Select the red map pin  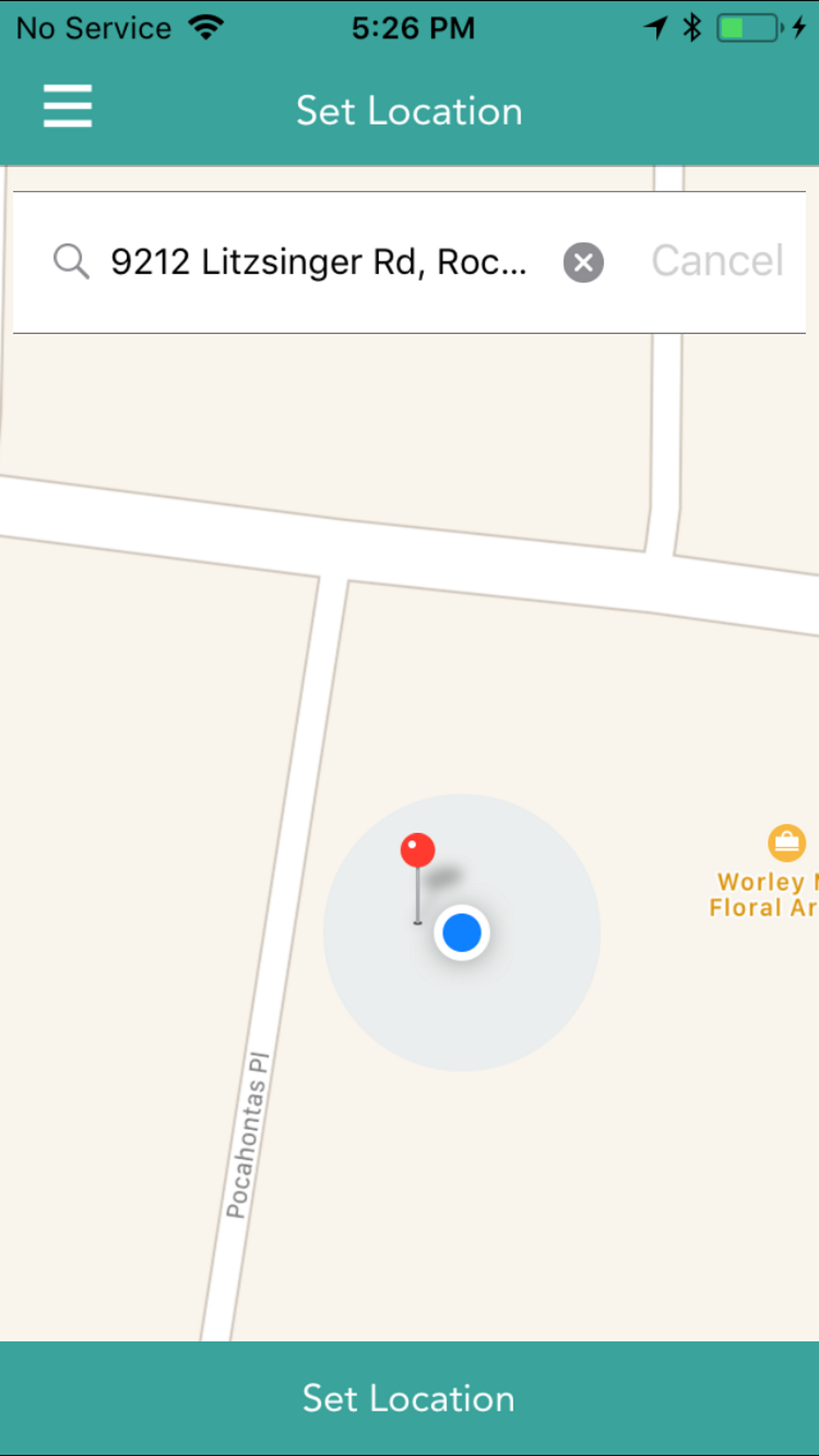(x=418, y=851)
